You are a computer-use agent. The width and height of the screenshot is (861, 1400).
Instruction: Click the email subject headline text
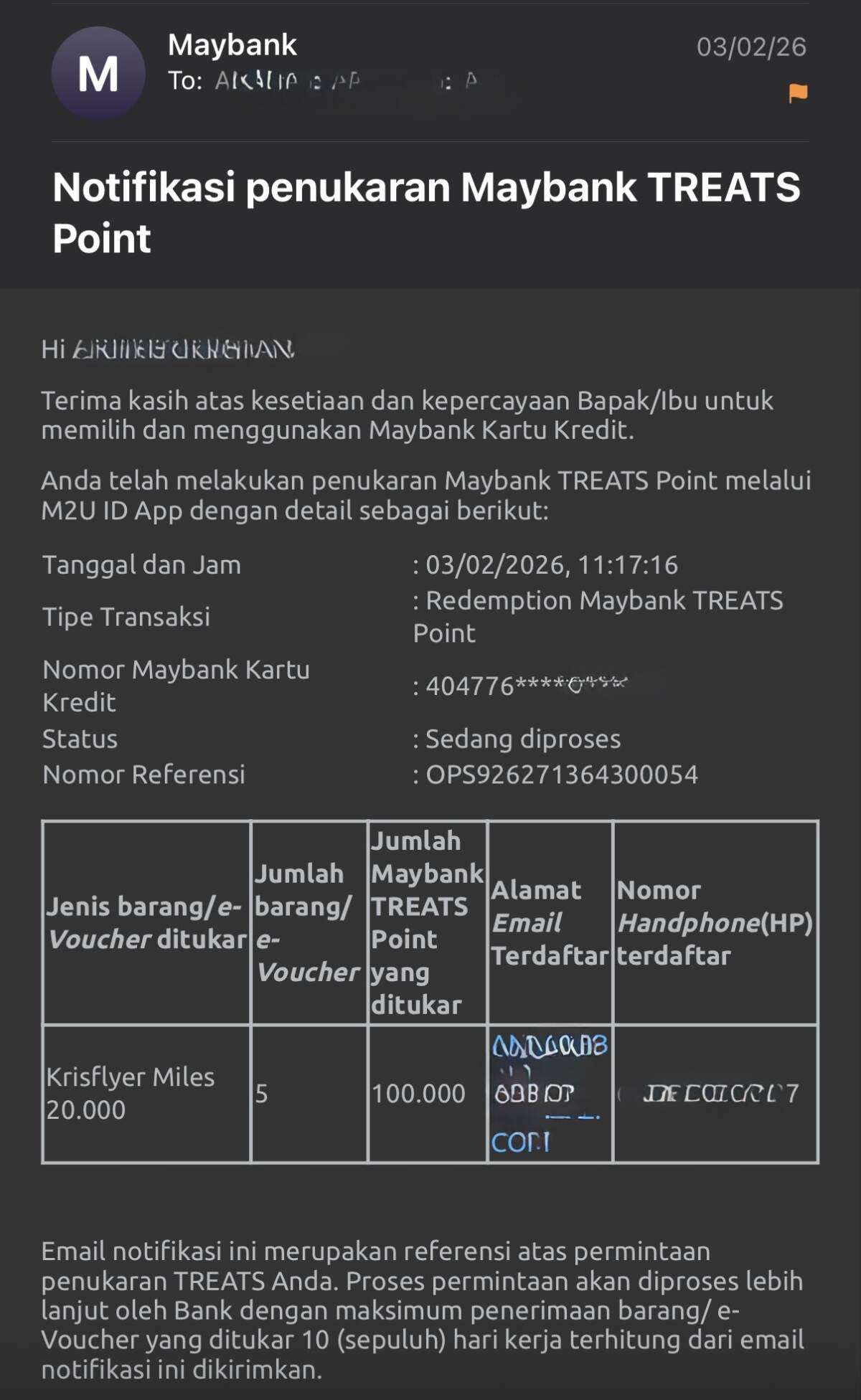click(426, 212)
